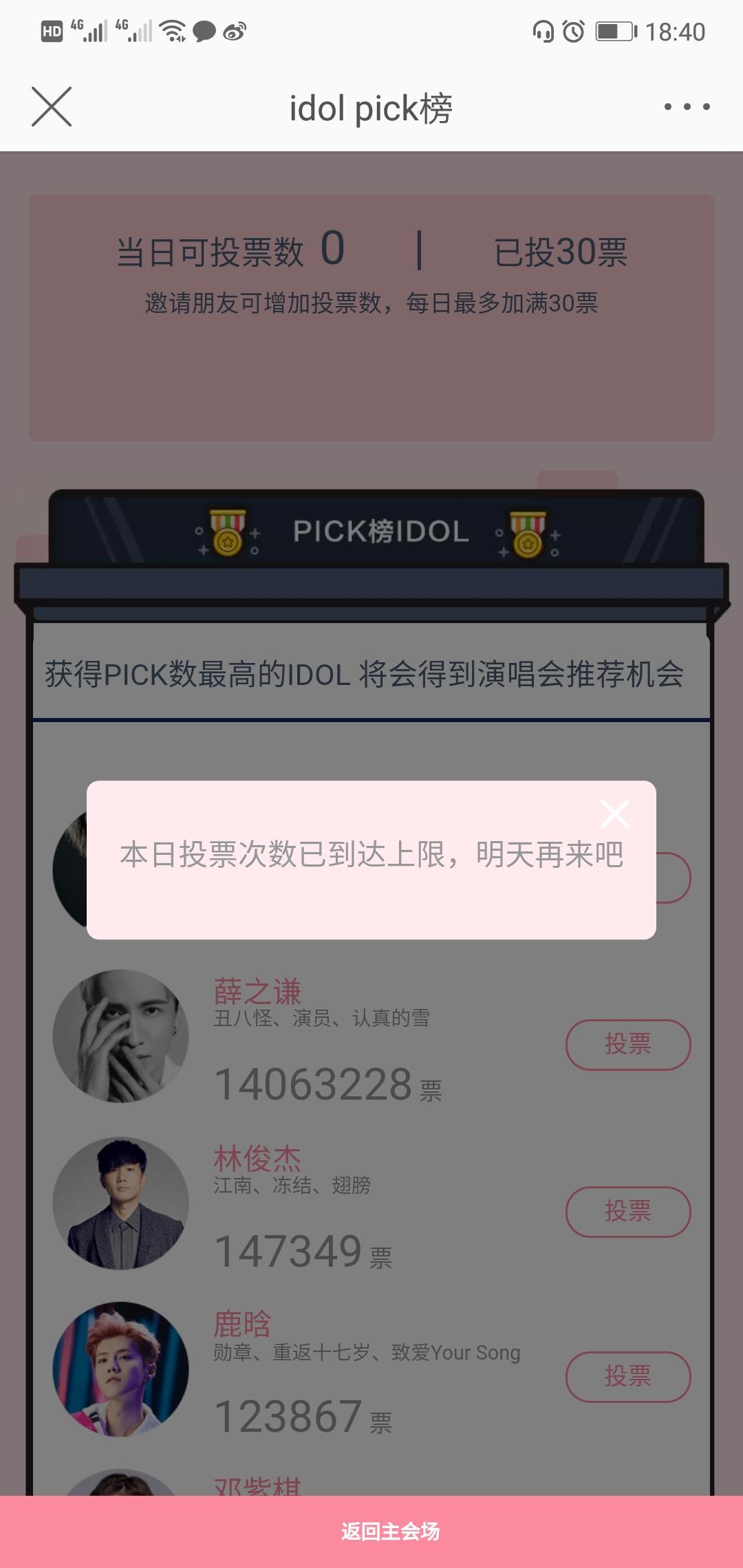
Task: Open the three-dot overflow menu
Action: coord(687,107)
